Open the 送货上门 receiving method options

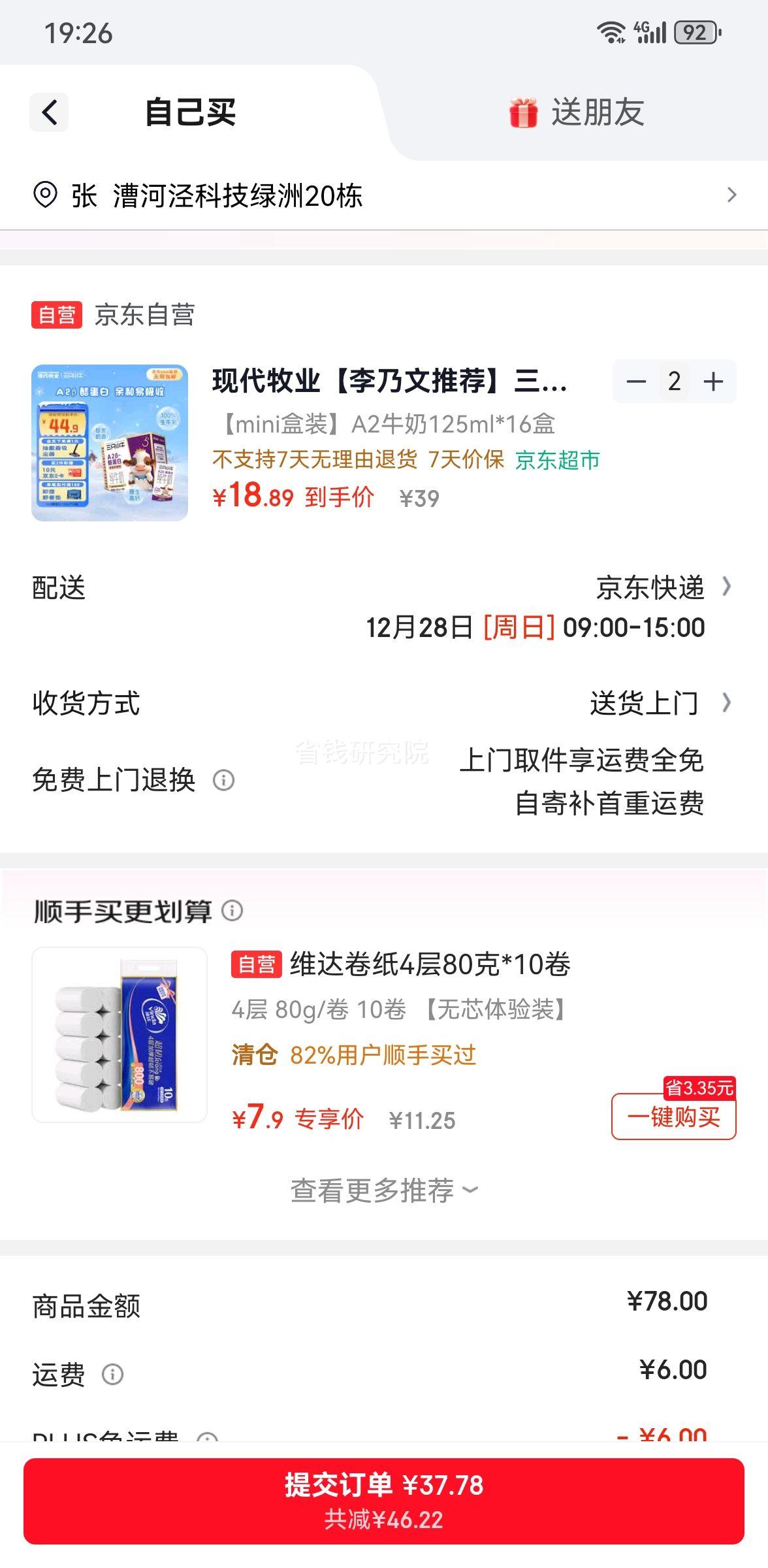[728, 704]
